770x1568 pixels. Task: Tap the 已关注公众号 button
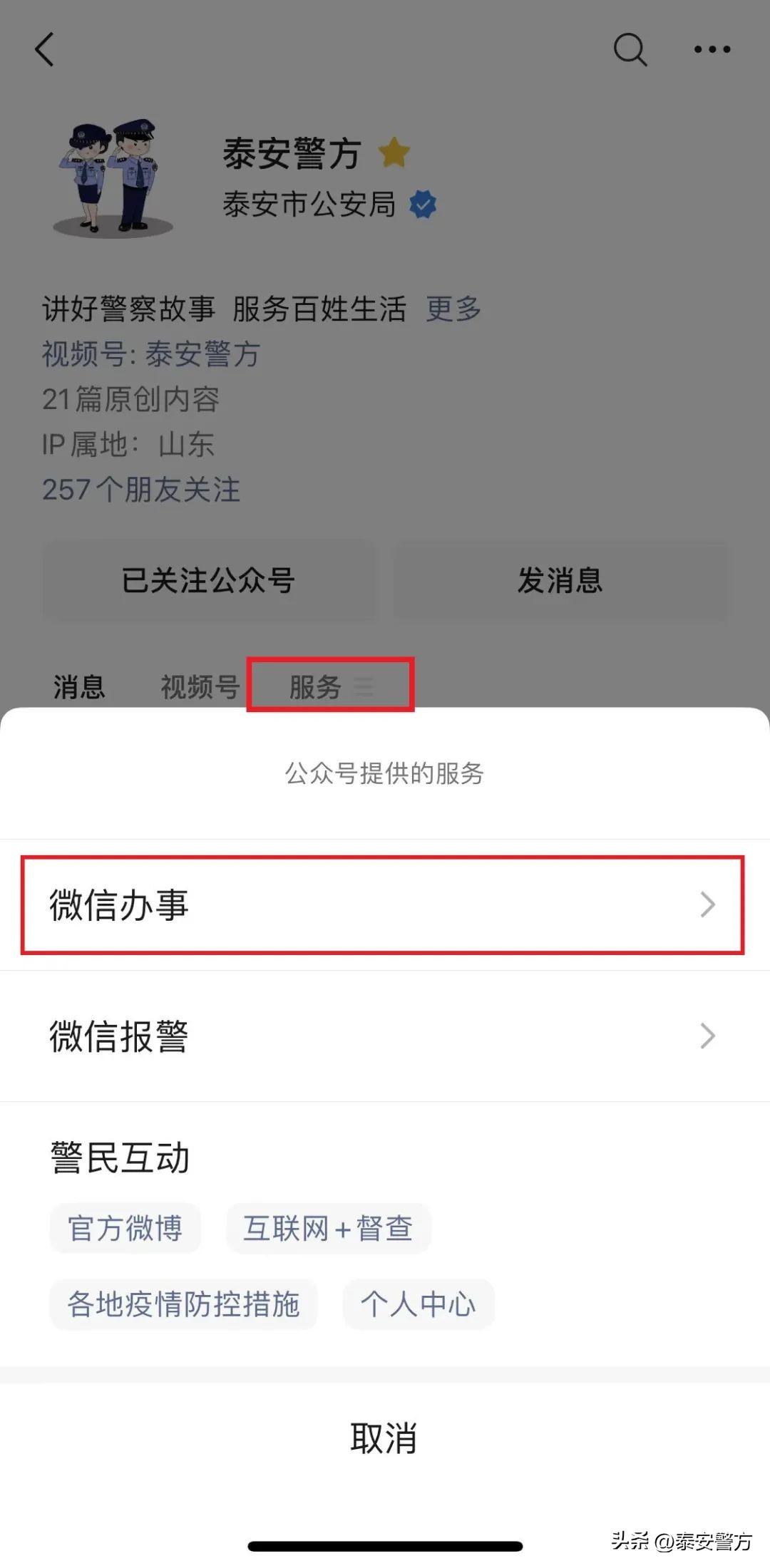click(x=208, y=580)
